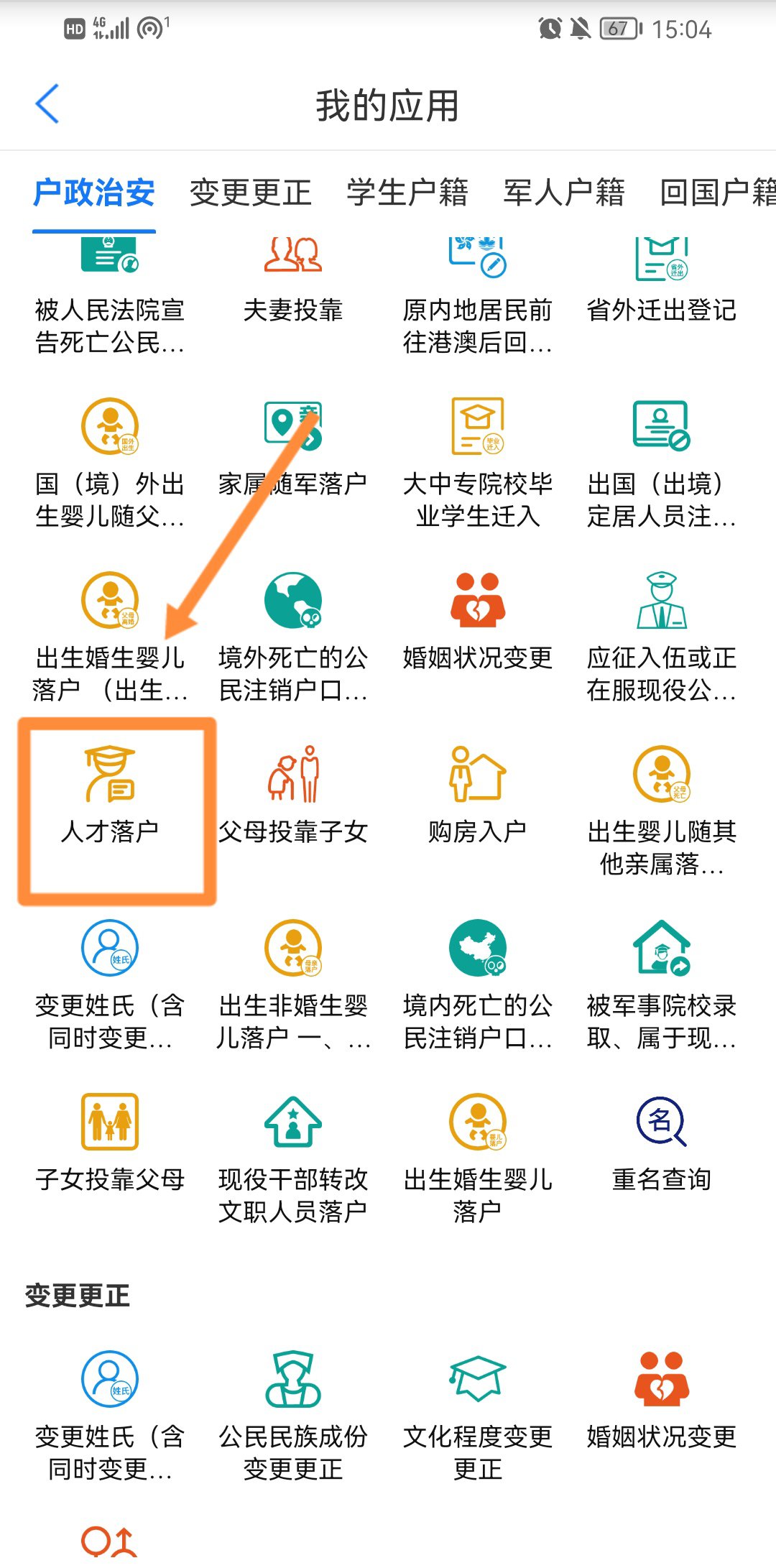This screenshot has width=776, height=1568.
Task: Open the 人才落户 service
Action: click(x=110, y=798)
